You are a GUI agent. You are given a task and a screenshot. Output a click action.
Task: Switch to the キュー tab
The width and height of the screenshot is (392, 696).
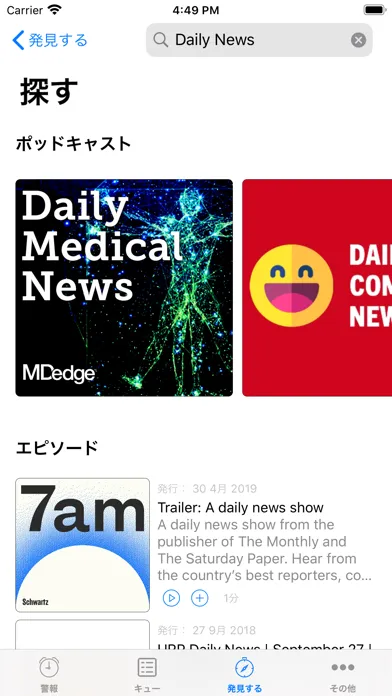pyautogui.click(x=147, y=673)
